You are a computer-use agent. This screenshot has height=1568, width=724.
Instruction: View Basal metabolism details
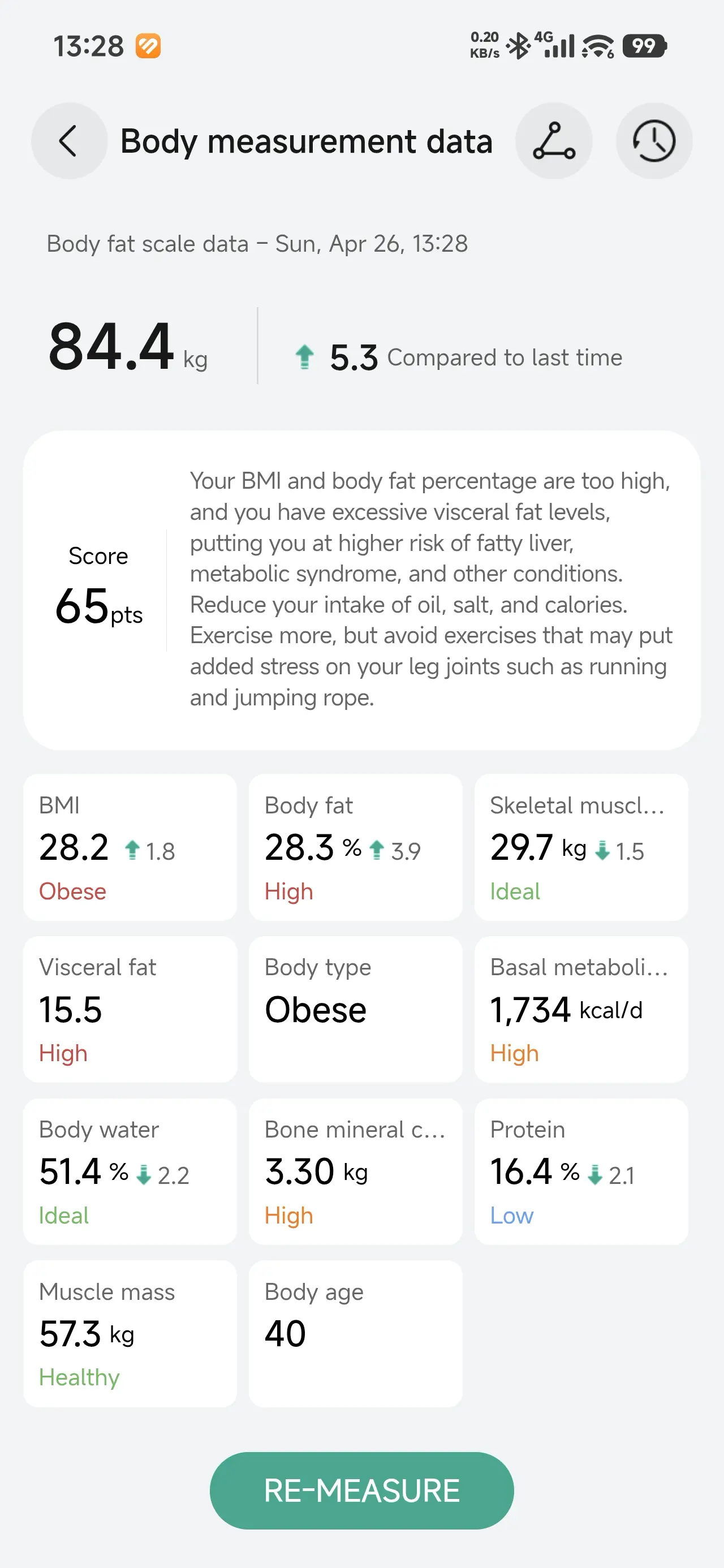(581, 1009)
